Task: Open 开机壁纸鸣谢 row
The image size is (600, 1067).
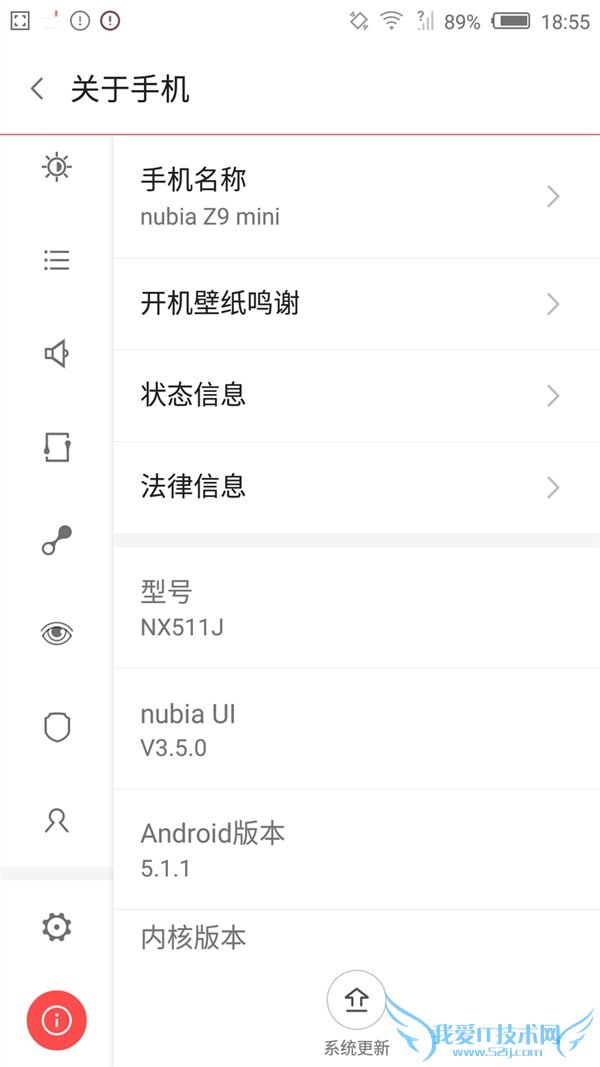Action: tap(350, 304)
